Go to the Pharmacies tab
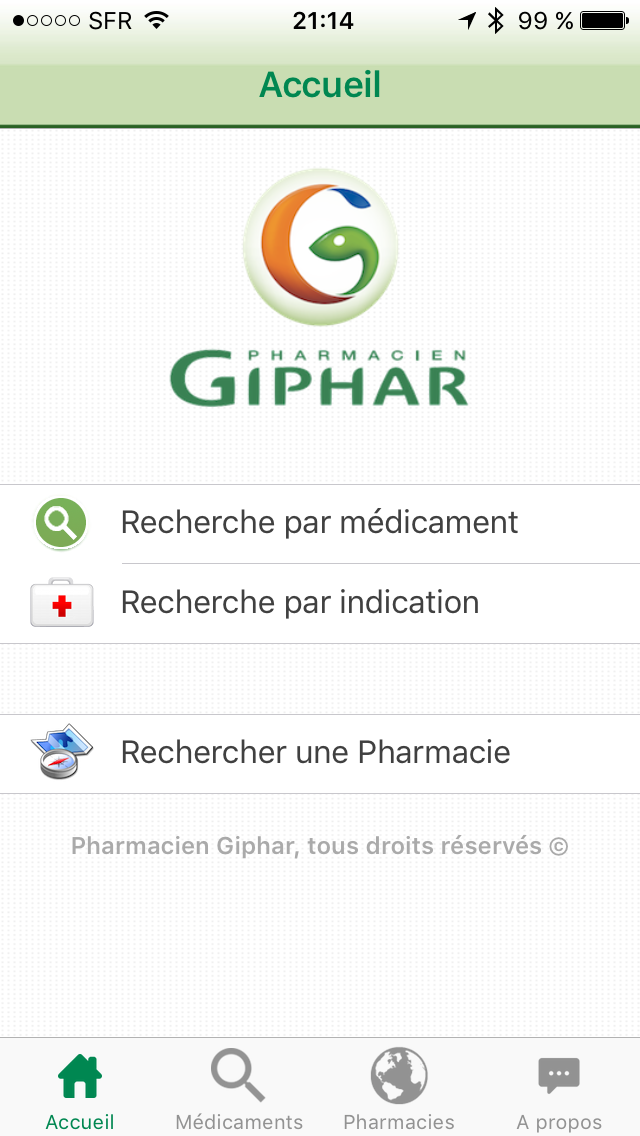Image resolution: width=640 pixels, height=1136 pixels. click(x=399, y=1089)
